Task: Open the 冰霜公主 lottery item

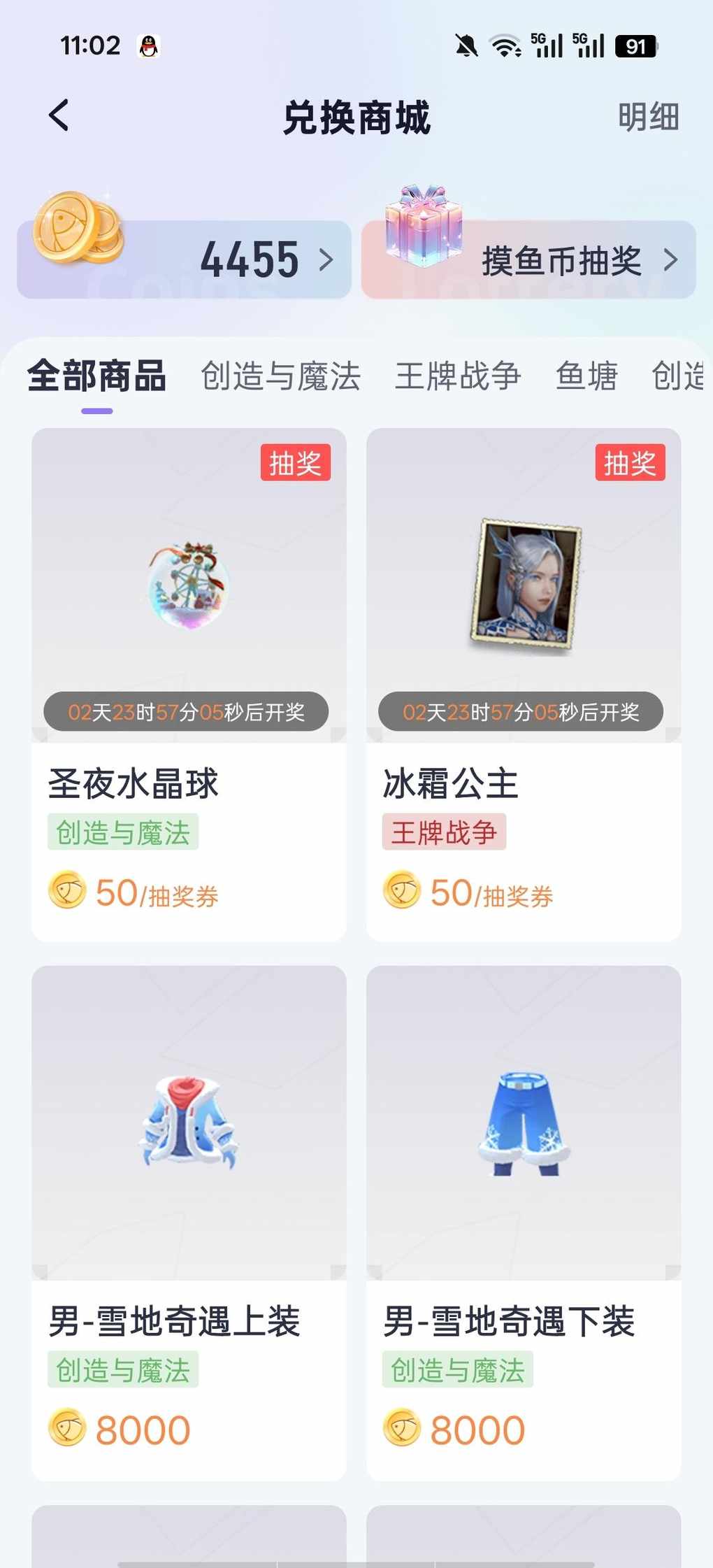Action: tap(524, 684)
